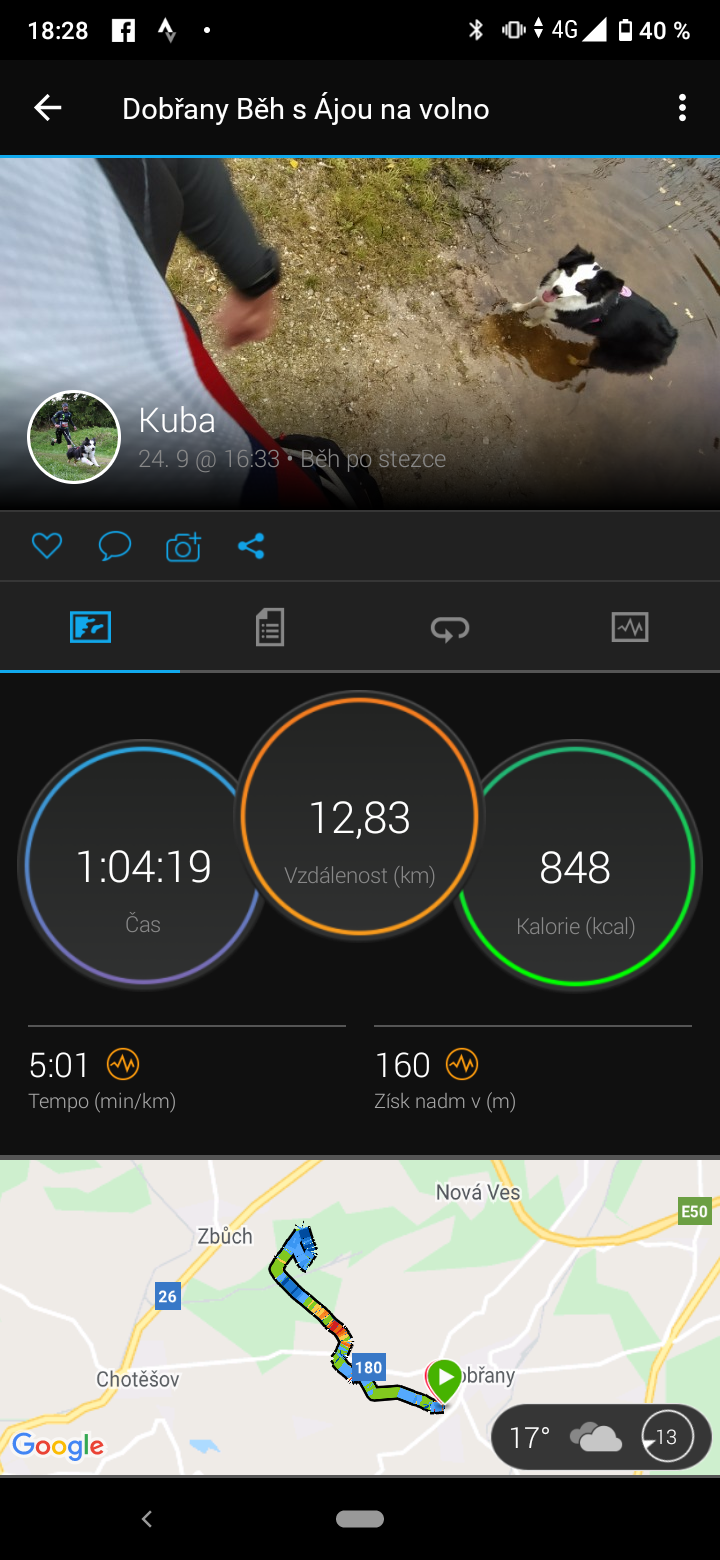Screen dimensions: 720x1560
Task: Switch to the statistics details tab
Action: tap(270, 628)
